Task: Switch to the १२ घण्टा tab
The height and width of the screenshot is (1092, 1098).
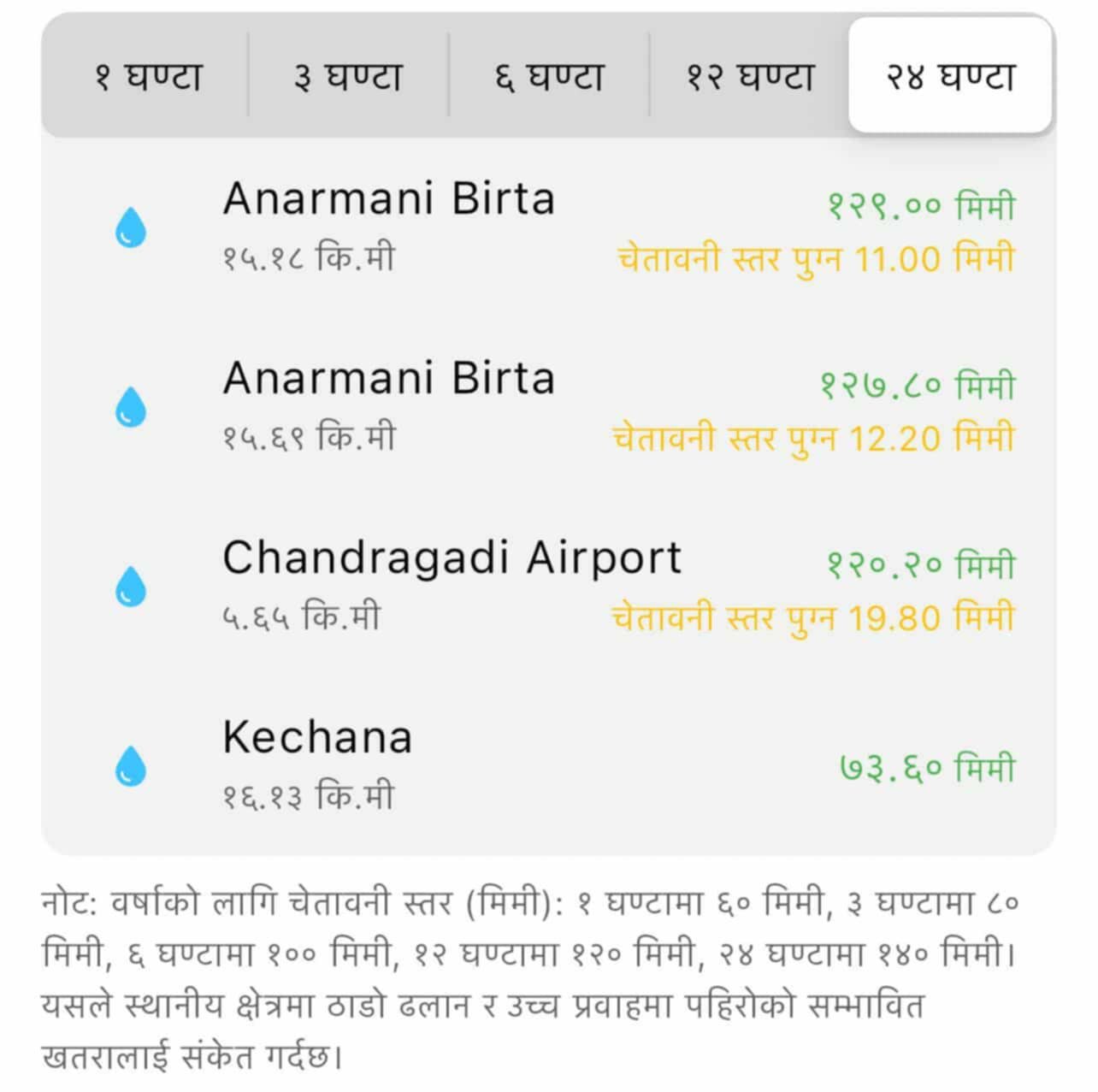Action: [750, 77]
